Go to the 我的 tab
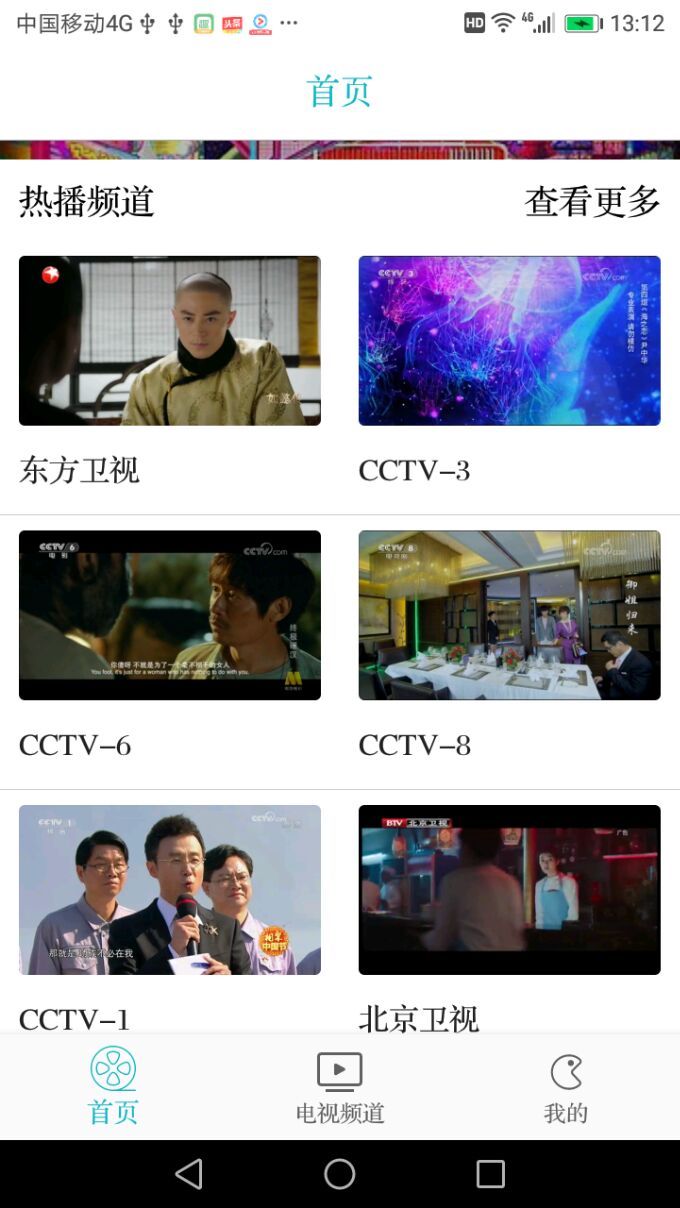 click(x=566, y=1086)
